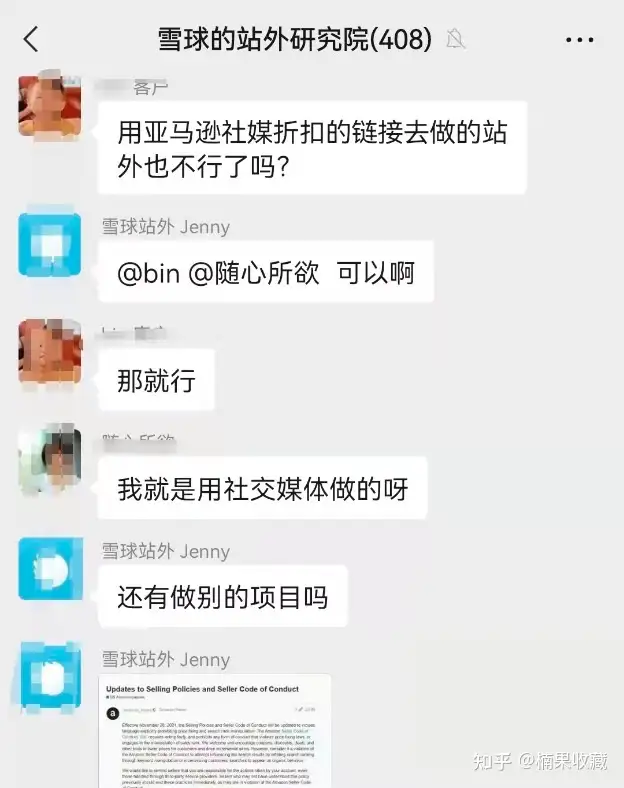The height and width of the screenshot is (788, 624).
Task: Tap Jenny's avatar beside "可以啊" message
Action: pos(49,244)
